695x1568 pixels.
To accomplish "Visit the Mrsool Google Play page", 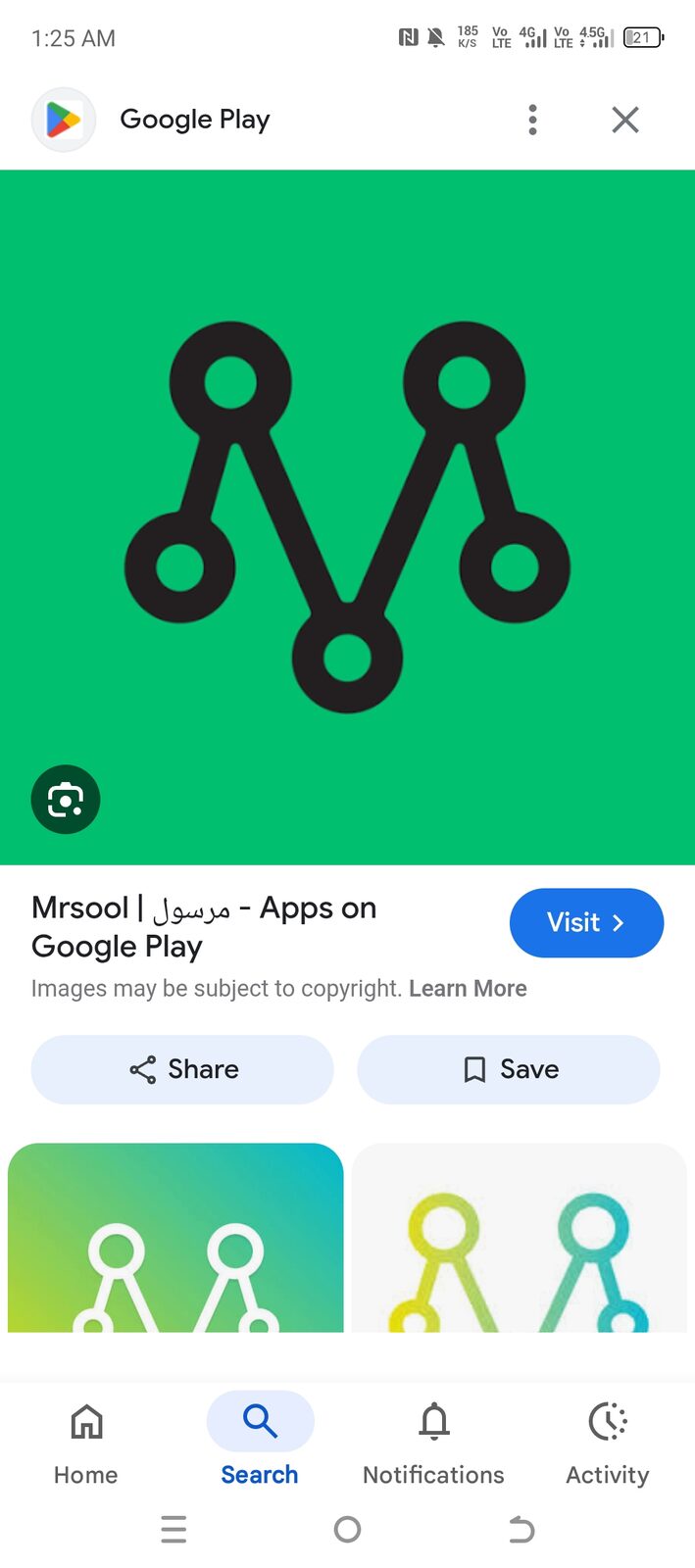I will [586, 922].
